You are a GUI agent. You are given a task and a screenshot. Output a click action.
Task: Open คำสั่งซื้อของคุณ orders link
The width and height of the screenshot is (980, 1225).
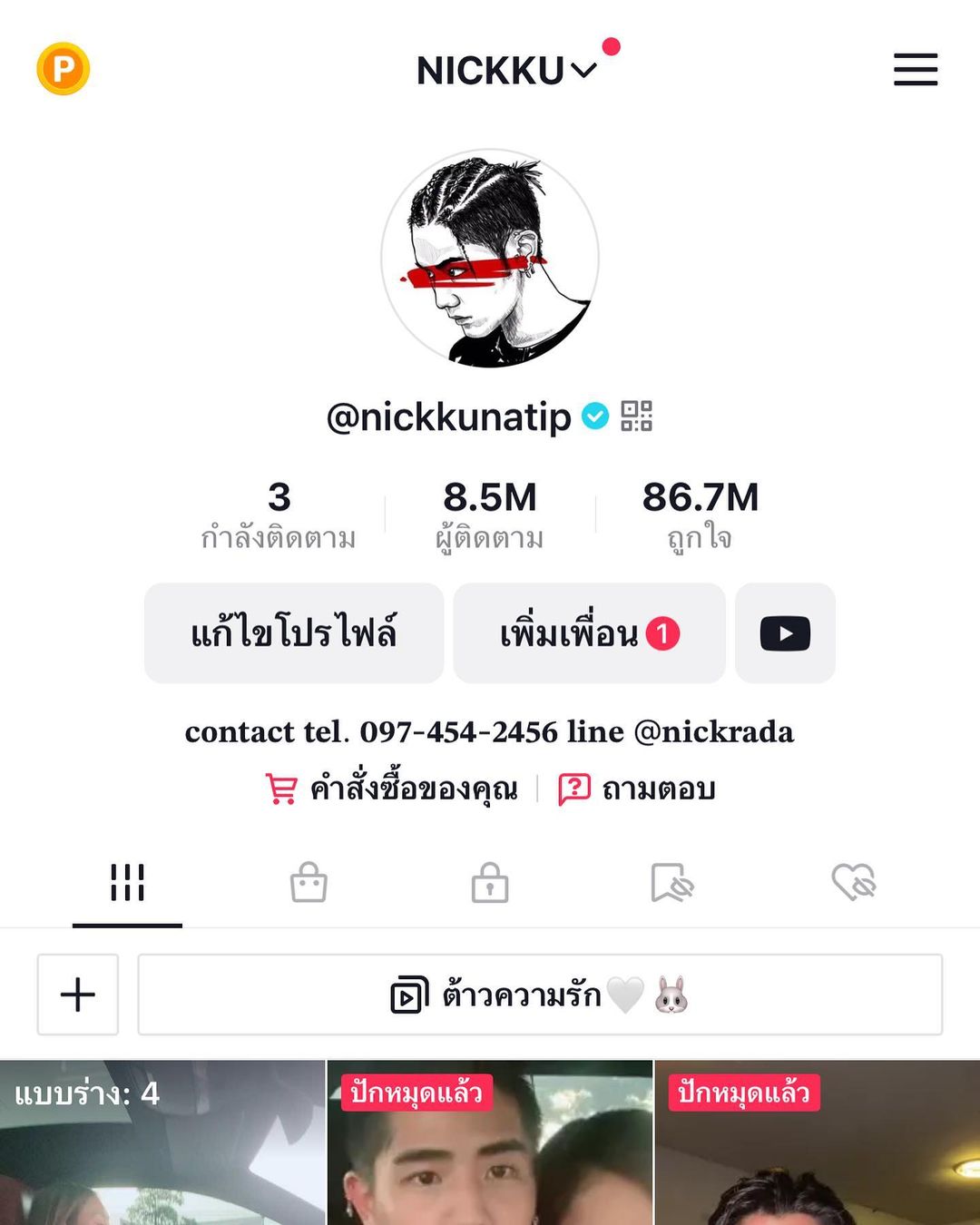(x=392, y=789)
